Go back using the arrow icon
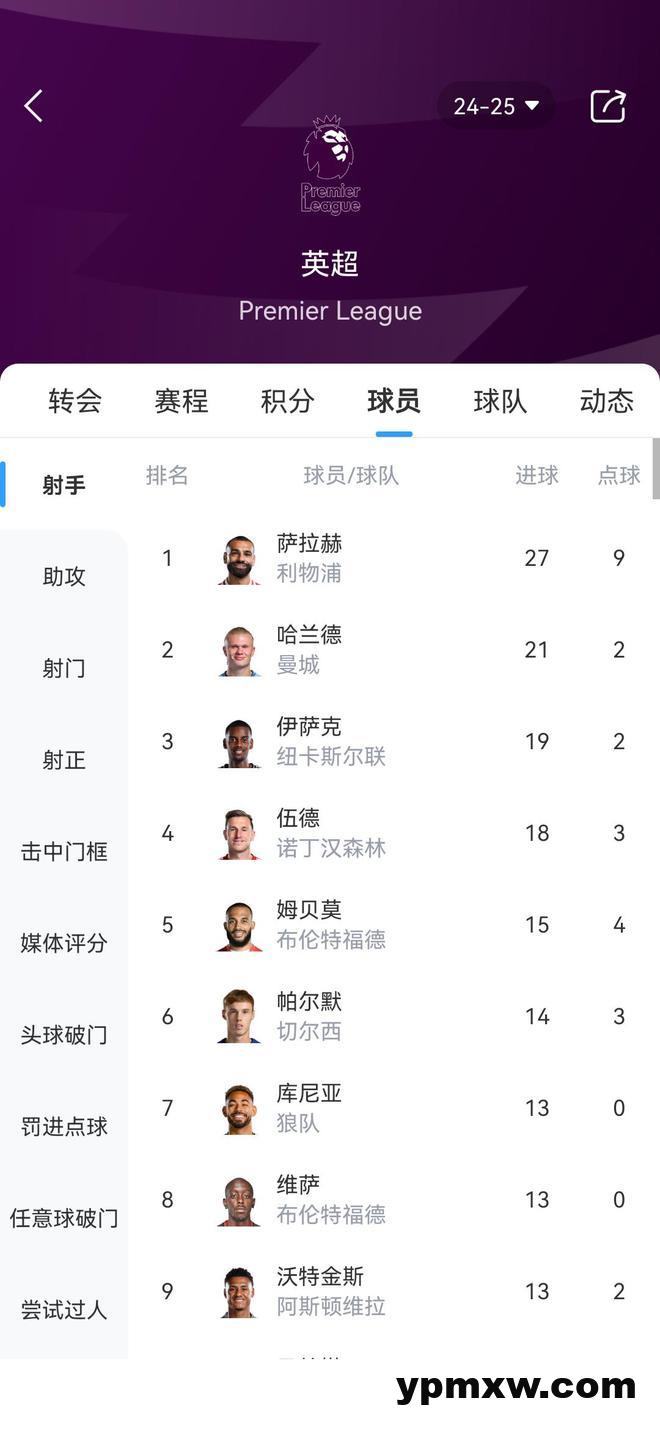Viewport: 660px width, 1430px height. tap(34, 106)
